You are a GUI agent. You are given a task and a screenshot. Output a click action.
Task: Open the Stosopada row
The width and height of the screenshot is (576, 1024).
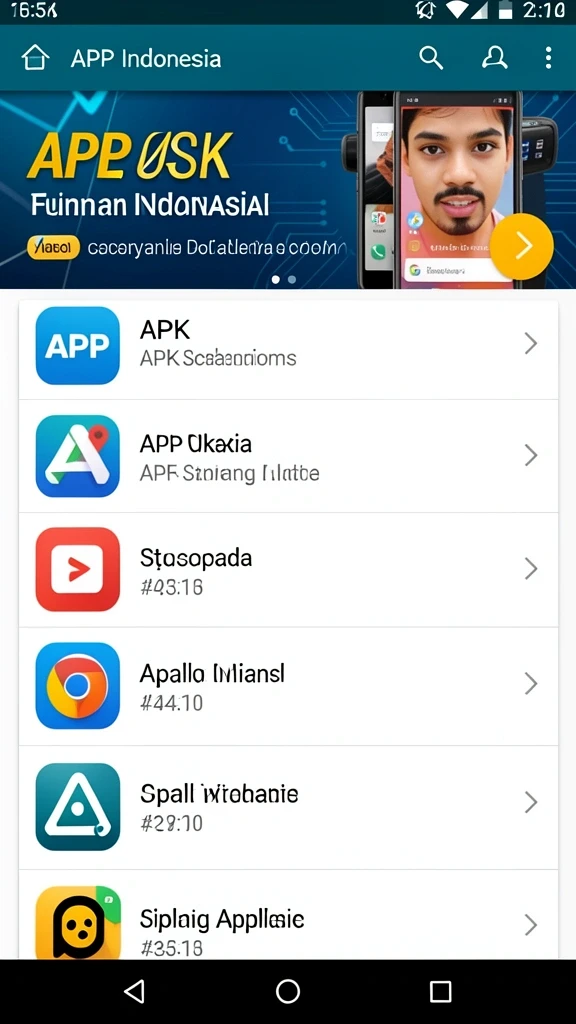pos(288,569)
